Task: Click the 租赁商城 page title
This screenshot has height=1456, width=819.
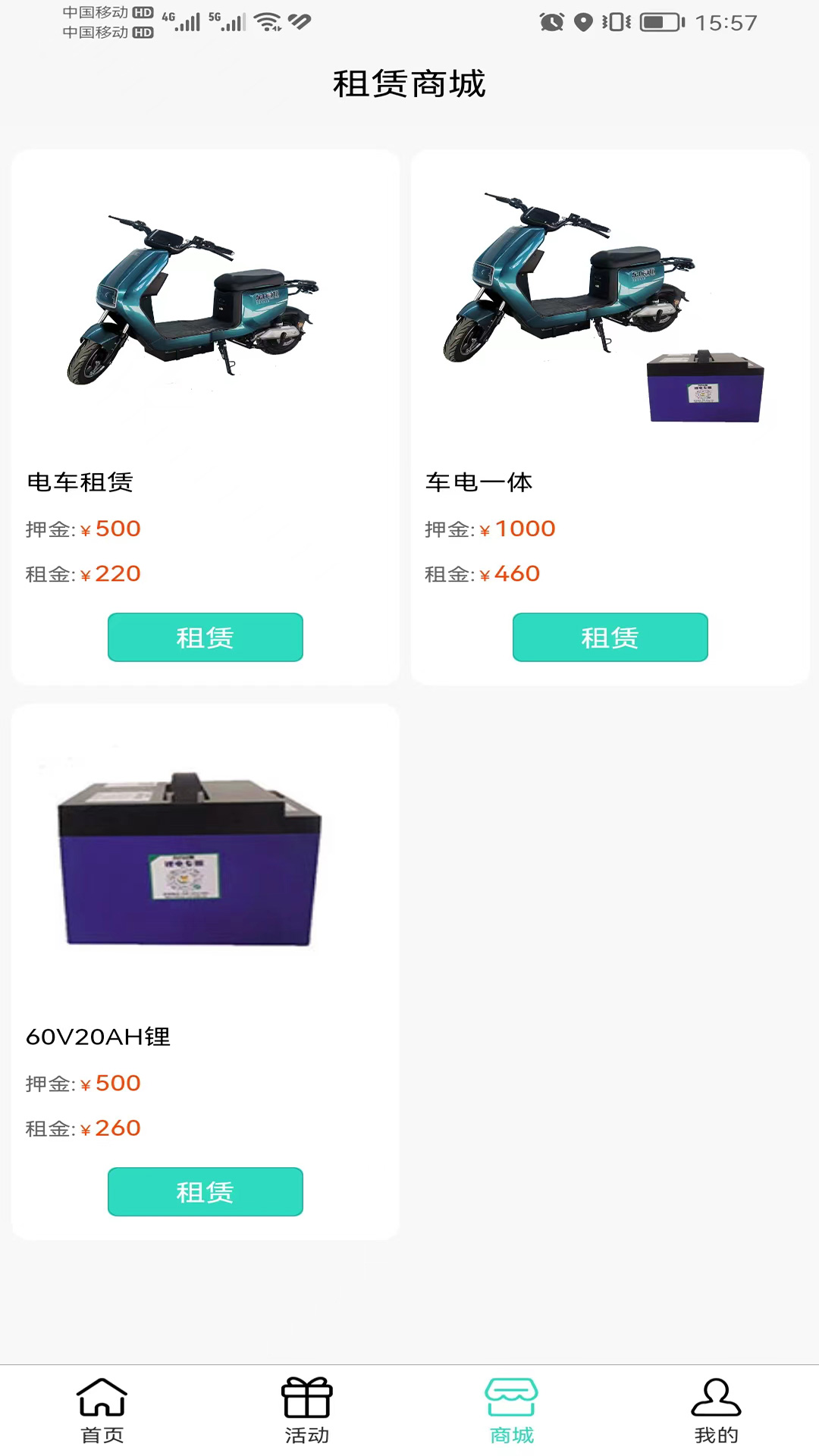Action: tap(409, 85)
